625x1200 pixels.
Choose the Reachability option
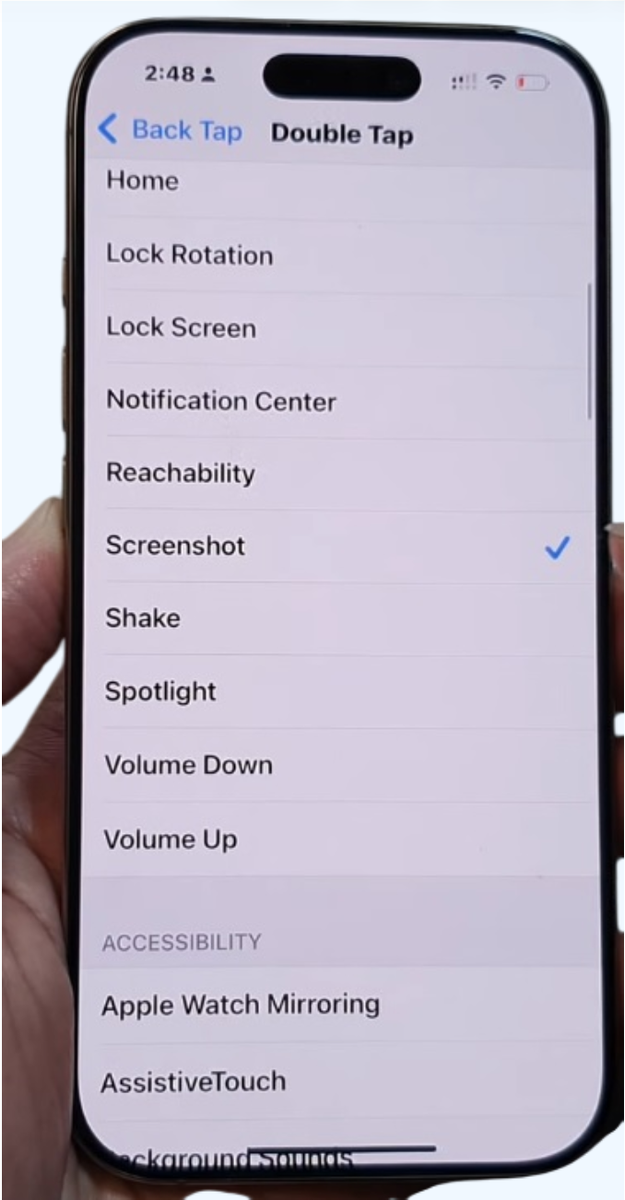(181, 473)
